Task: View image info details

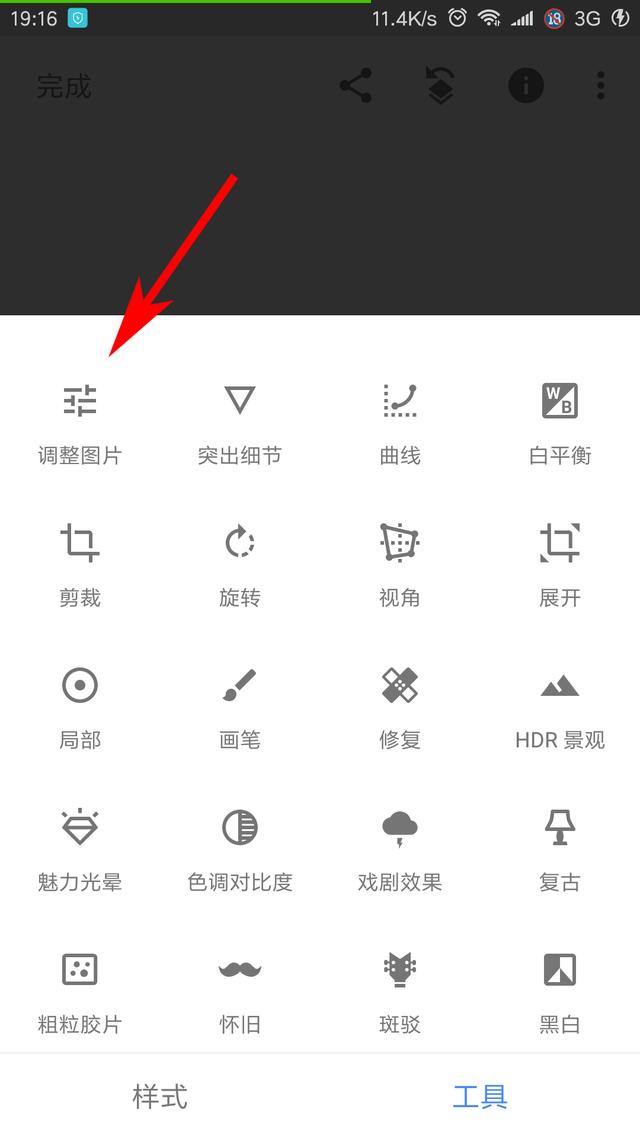Action: tap(526, 86)
